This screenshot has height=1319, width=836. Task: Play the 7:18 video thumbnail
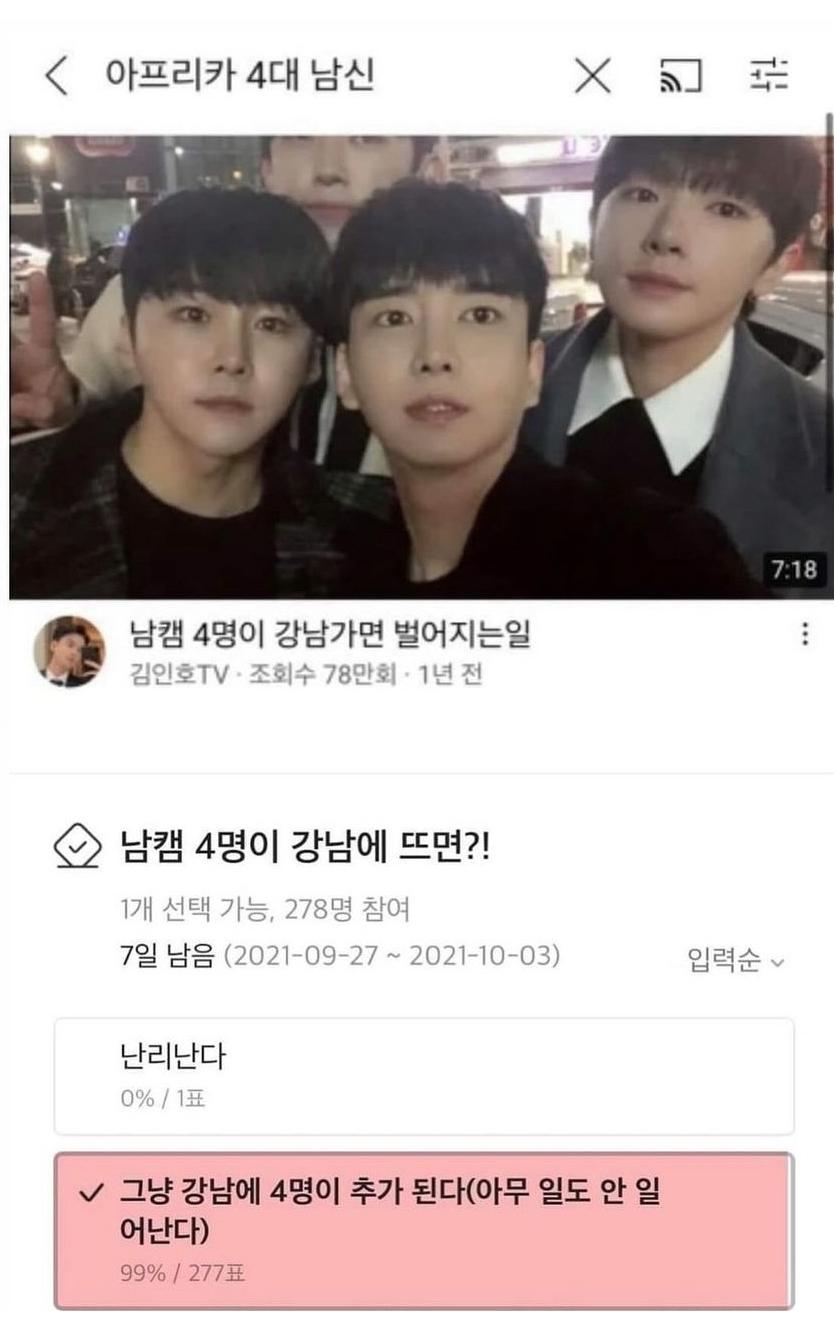click(x=420, y=366)
